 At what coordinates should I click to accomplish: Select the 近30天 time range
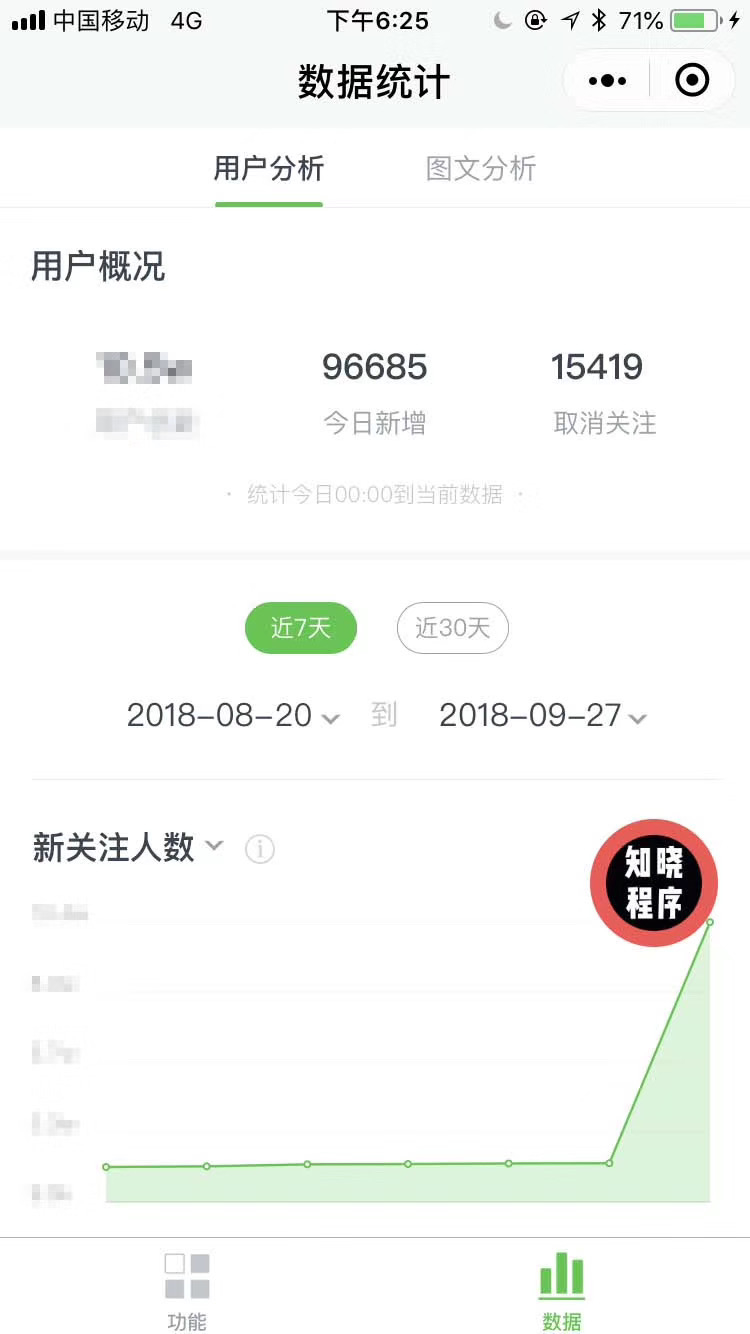pyautogui.click(x=452, y=628)
